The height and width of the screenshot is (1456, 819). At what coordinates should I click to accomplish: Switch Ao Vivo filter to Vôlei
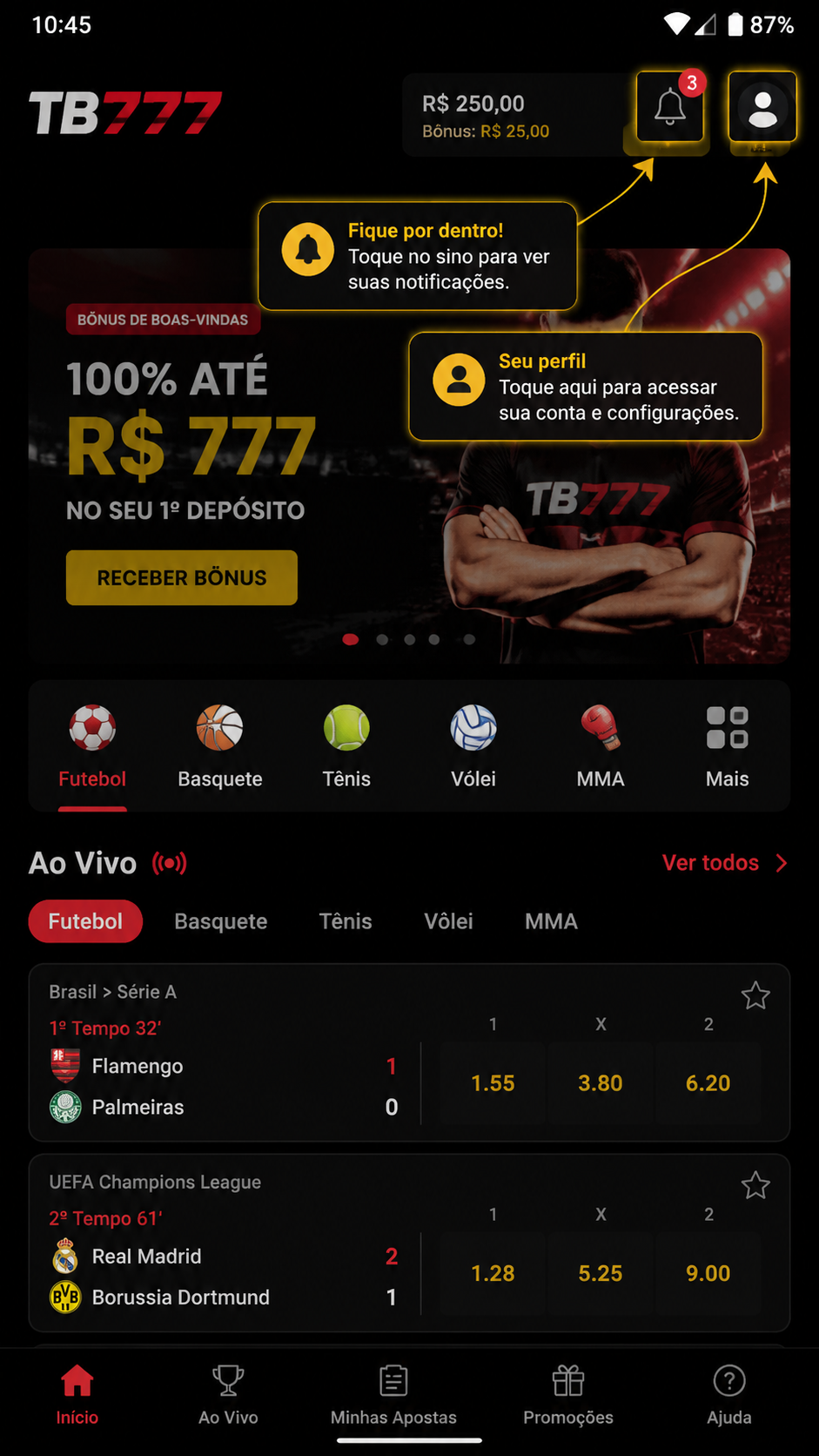[x=448, y=921]
